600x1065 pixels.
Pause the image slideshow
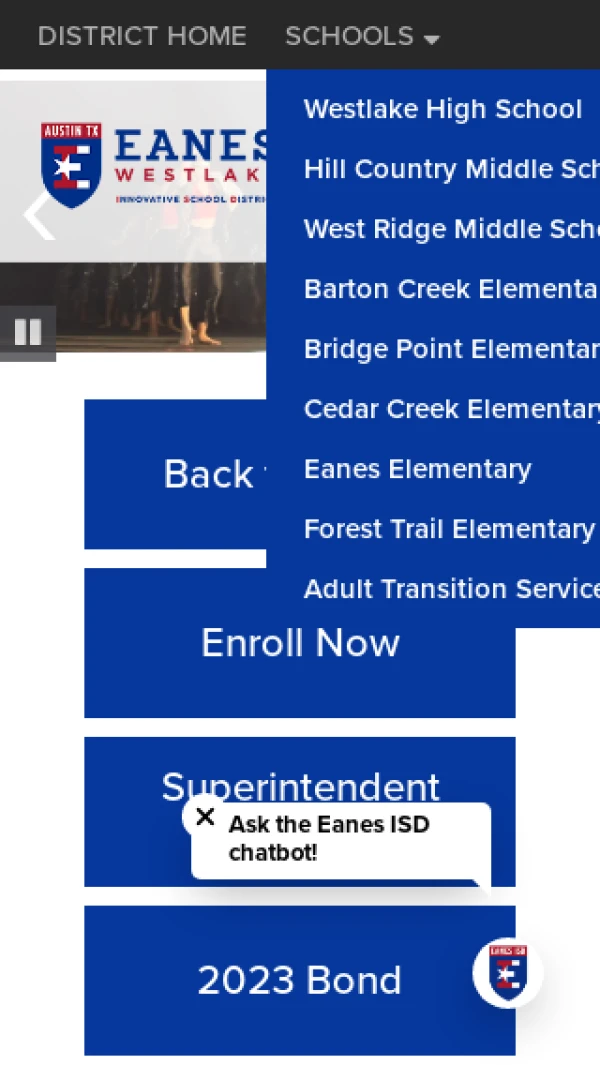pos(28,332)
